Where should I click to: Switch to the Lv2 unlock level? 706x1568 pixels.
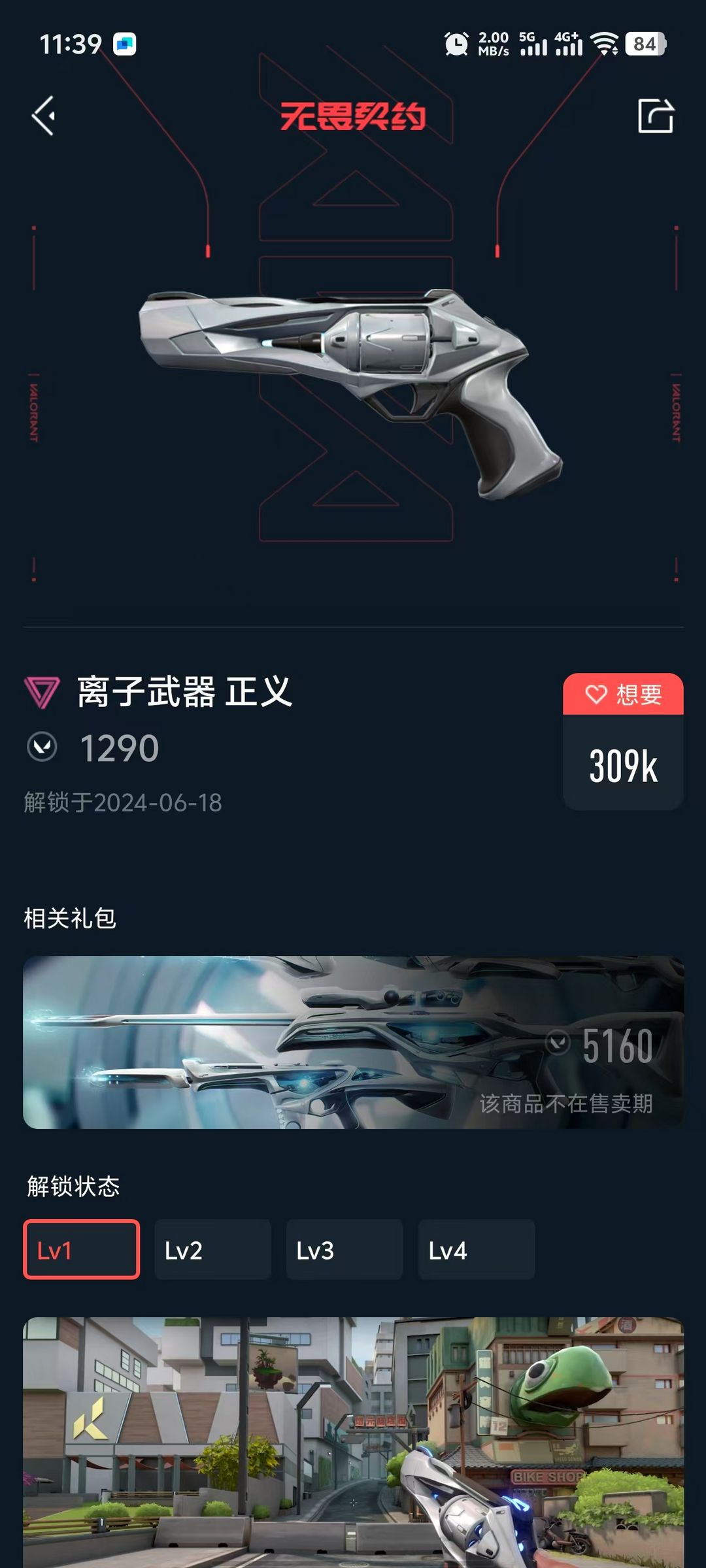click(213, 1249)
